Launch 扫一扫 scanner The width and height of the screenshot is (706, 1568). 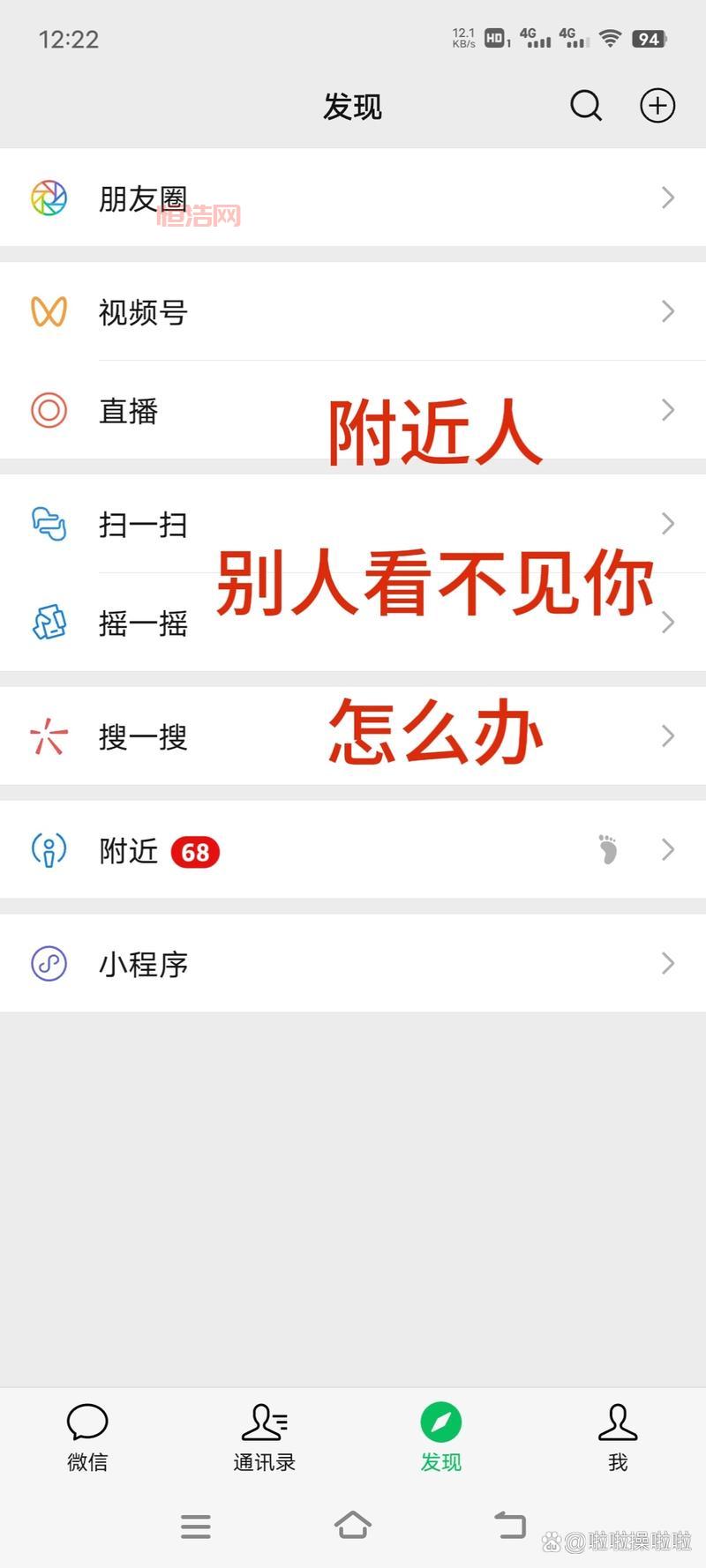click(x=353, y=524)
